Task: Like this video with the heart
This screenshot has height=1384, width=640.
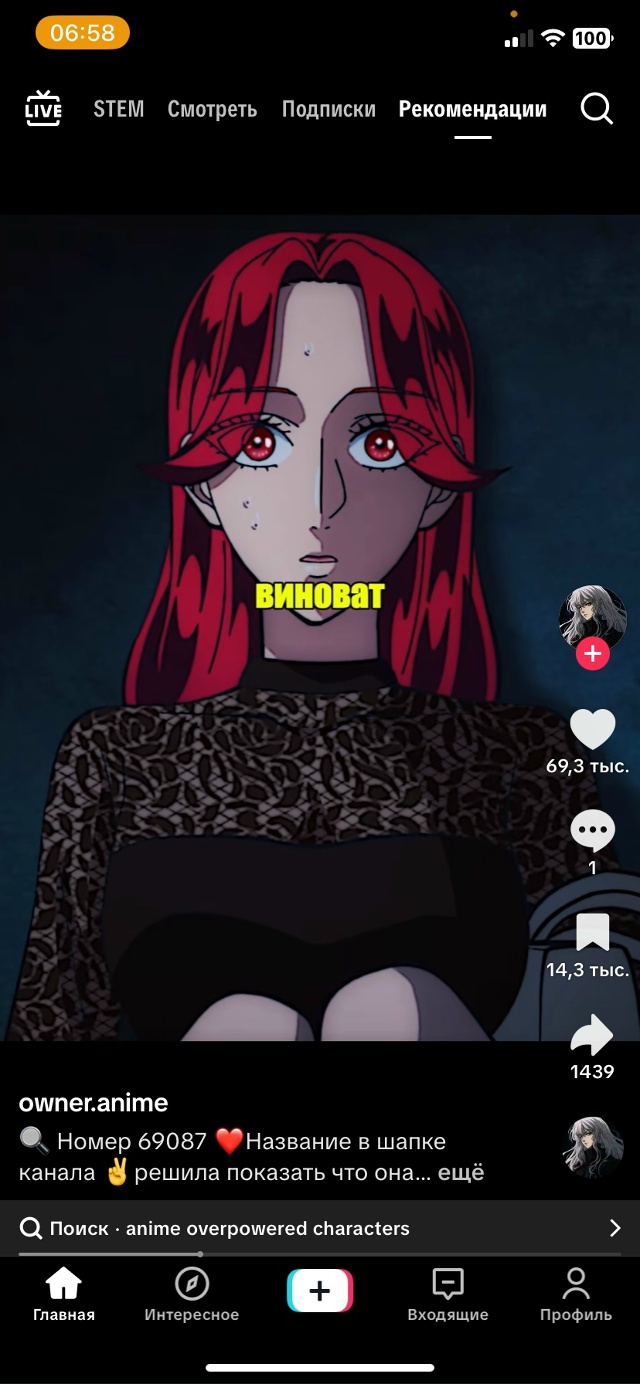Action: [592, 730]
